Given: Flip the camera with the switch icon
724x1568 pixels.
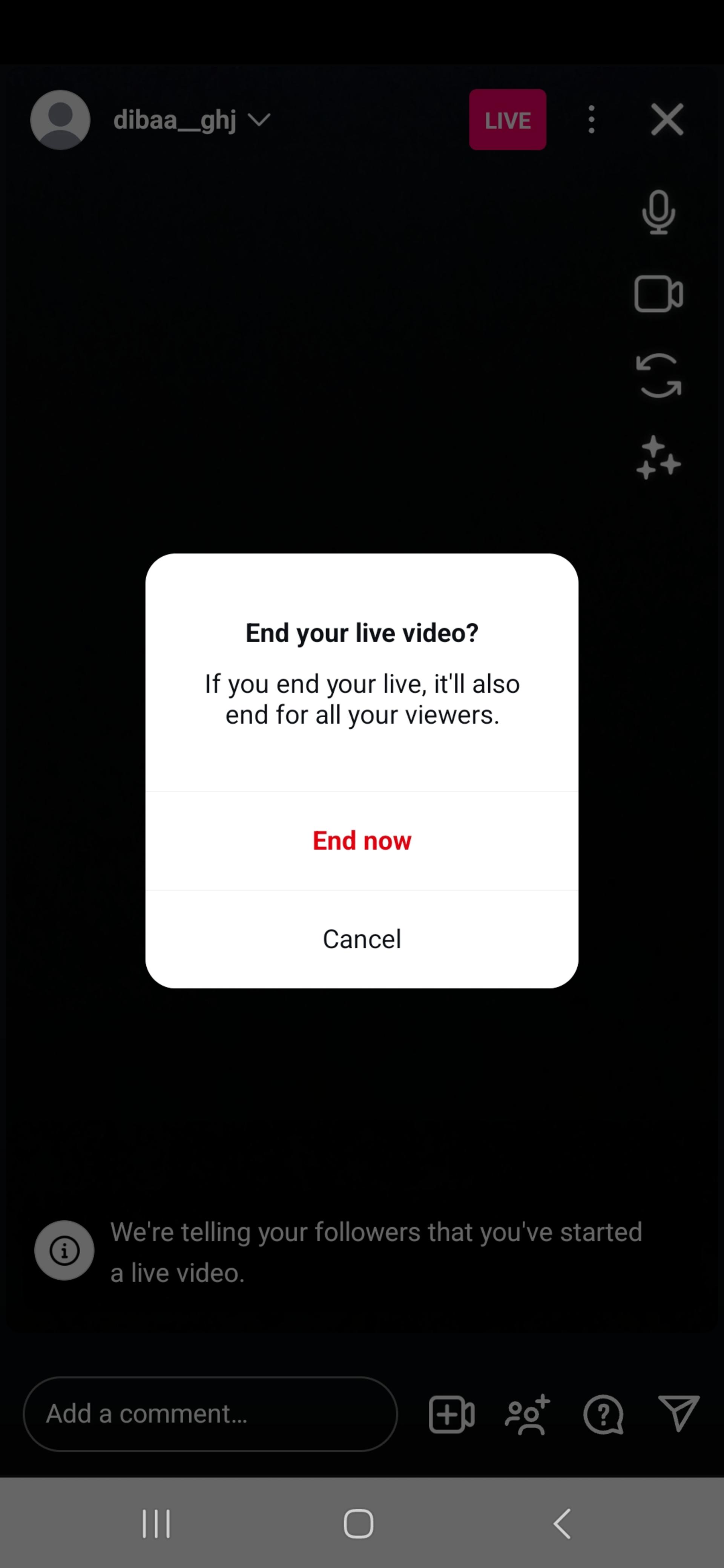Looking at the screenshot, I should [x=658, y=375].
